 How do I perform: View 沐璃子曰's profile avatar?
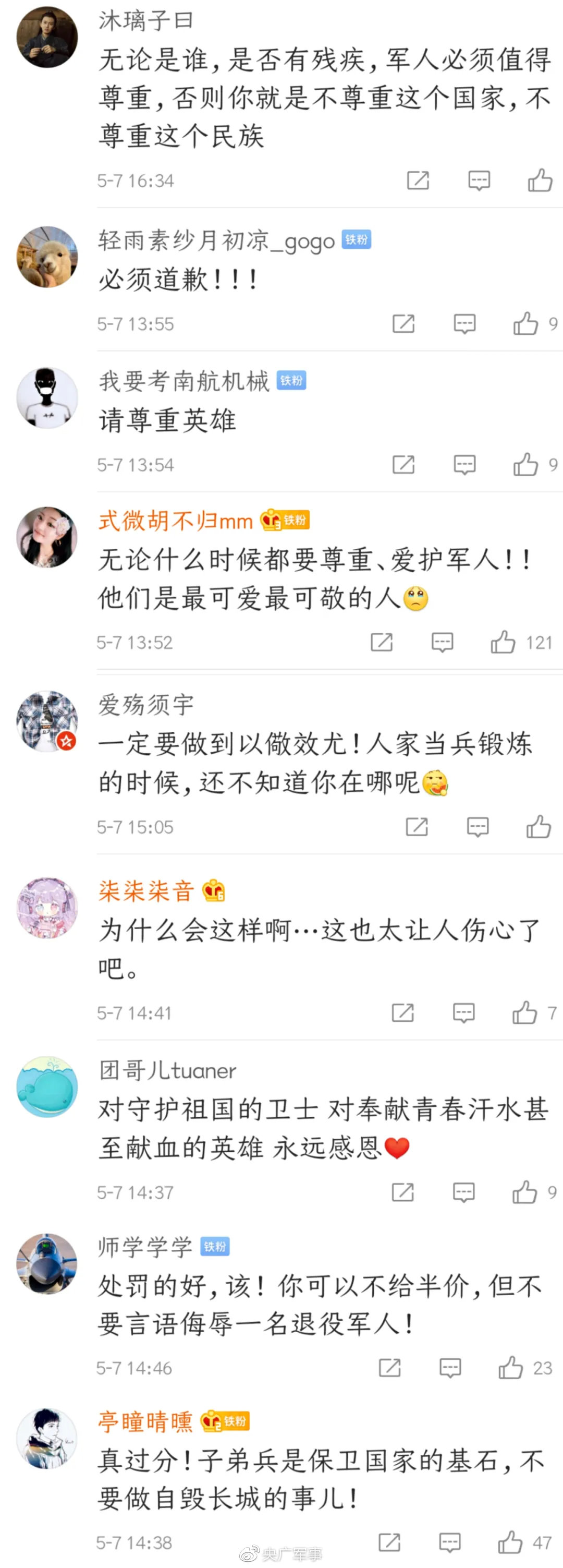click(x=47, y=38)
